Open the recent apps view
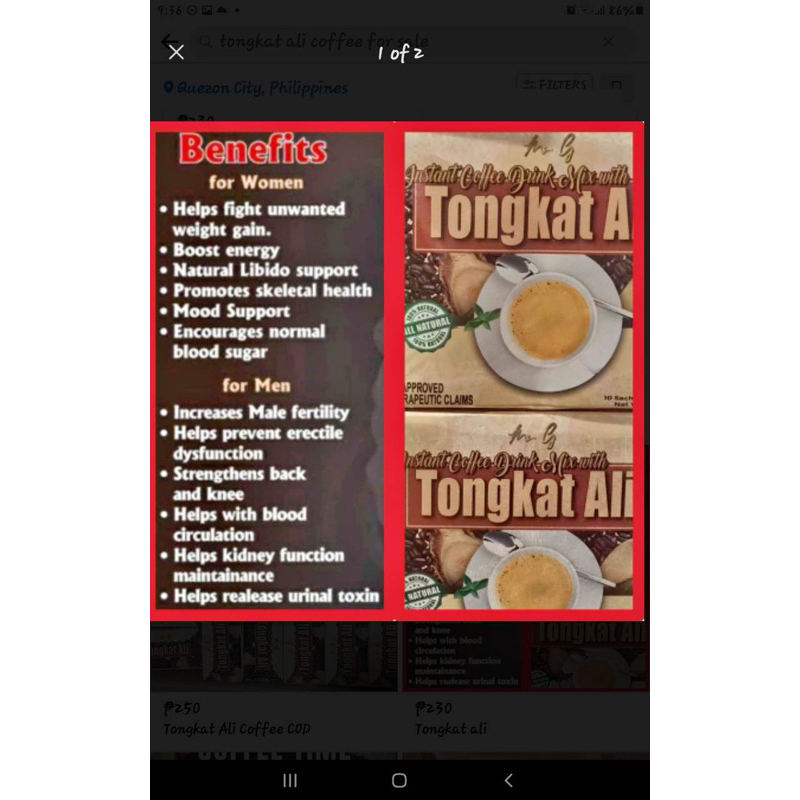 point(290,780)
